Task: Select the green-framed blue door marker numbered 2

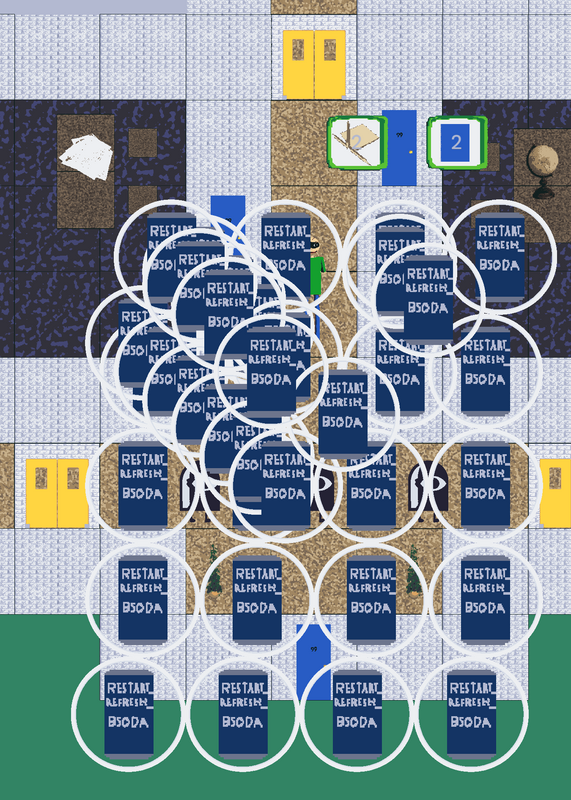Action: click(x=457, y=142)
